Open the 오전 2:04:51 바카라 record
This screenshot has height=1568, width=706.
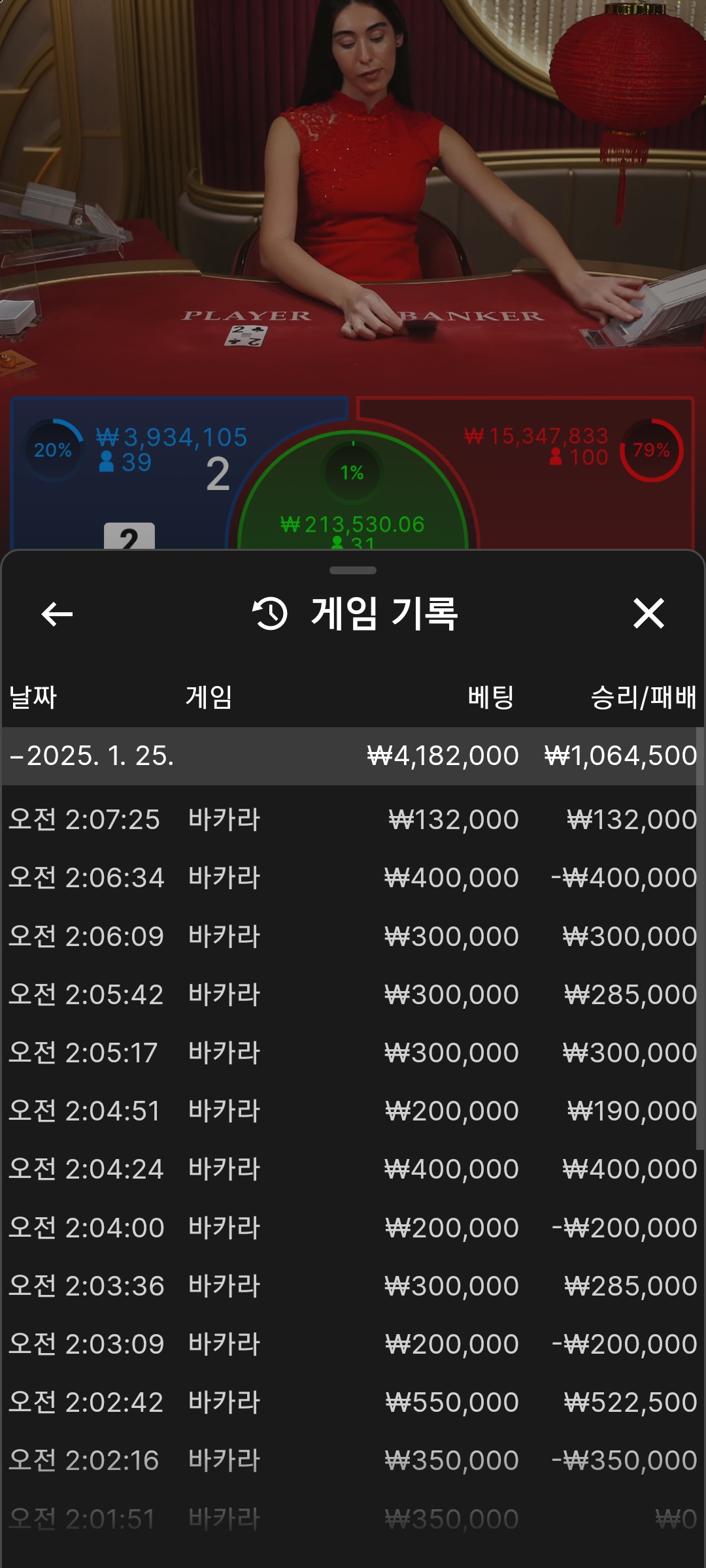click(353, 1111)
